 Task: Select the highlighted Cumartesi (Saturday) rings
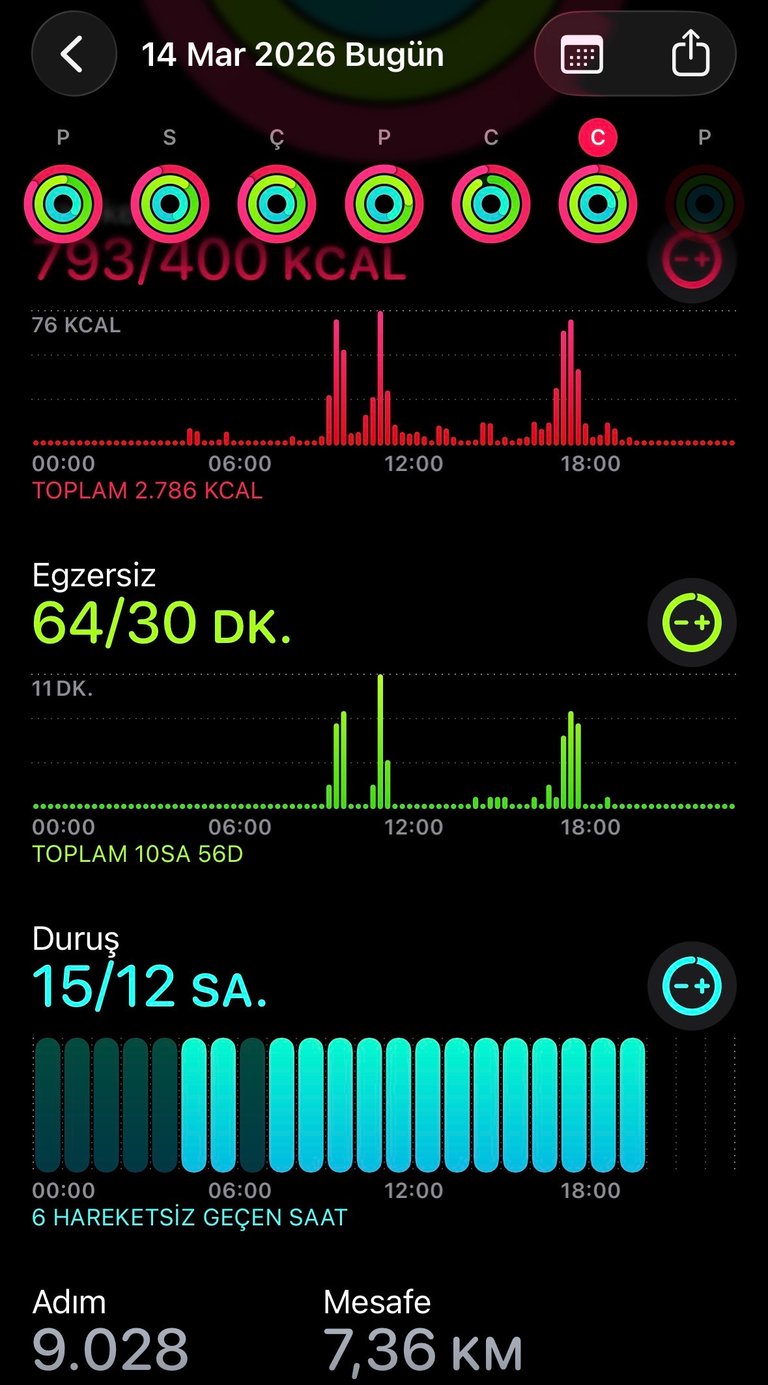pyautogui.click(x=597, y=203)
